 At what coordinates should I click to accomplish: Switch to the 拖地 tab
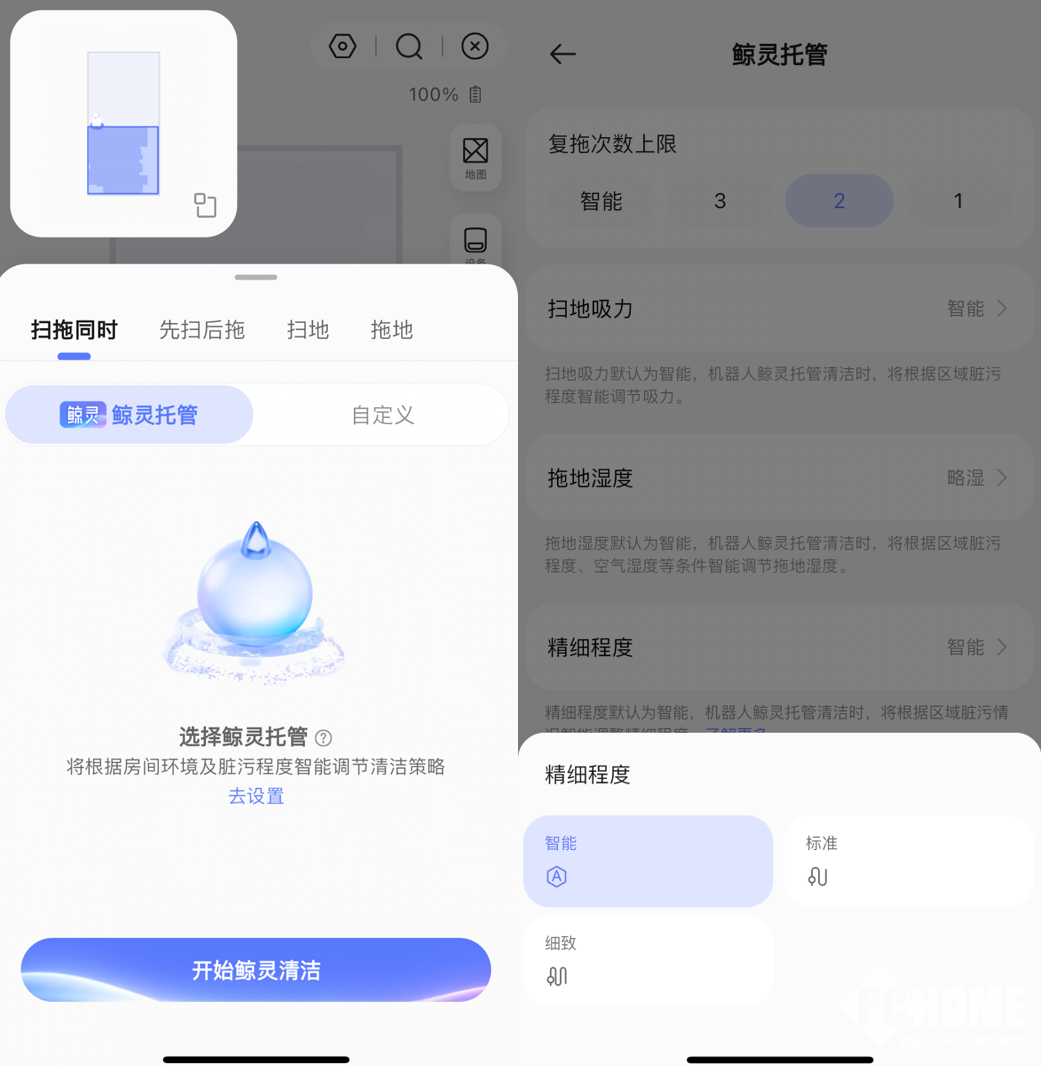[x=392, y=330]
